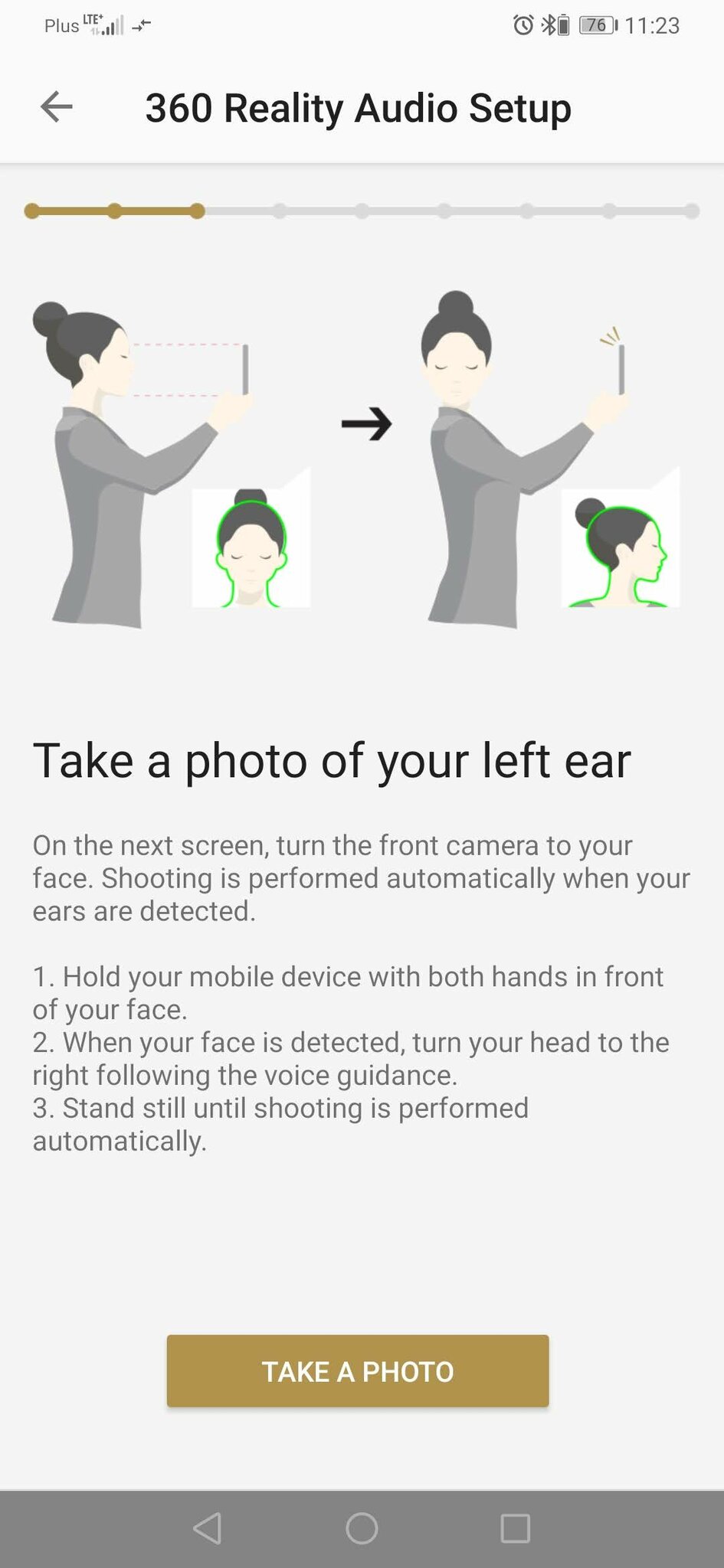The width and height of the screenshot is (724, 1568).
Task: Tap the system back button
Action: pos(208,1528)
